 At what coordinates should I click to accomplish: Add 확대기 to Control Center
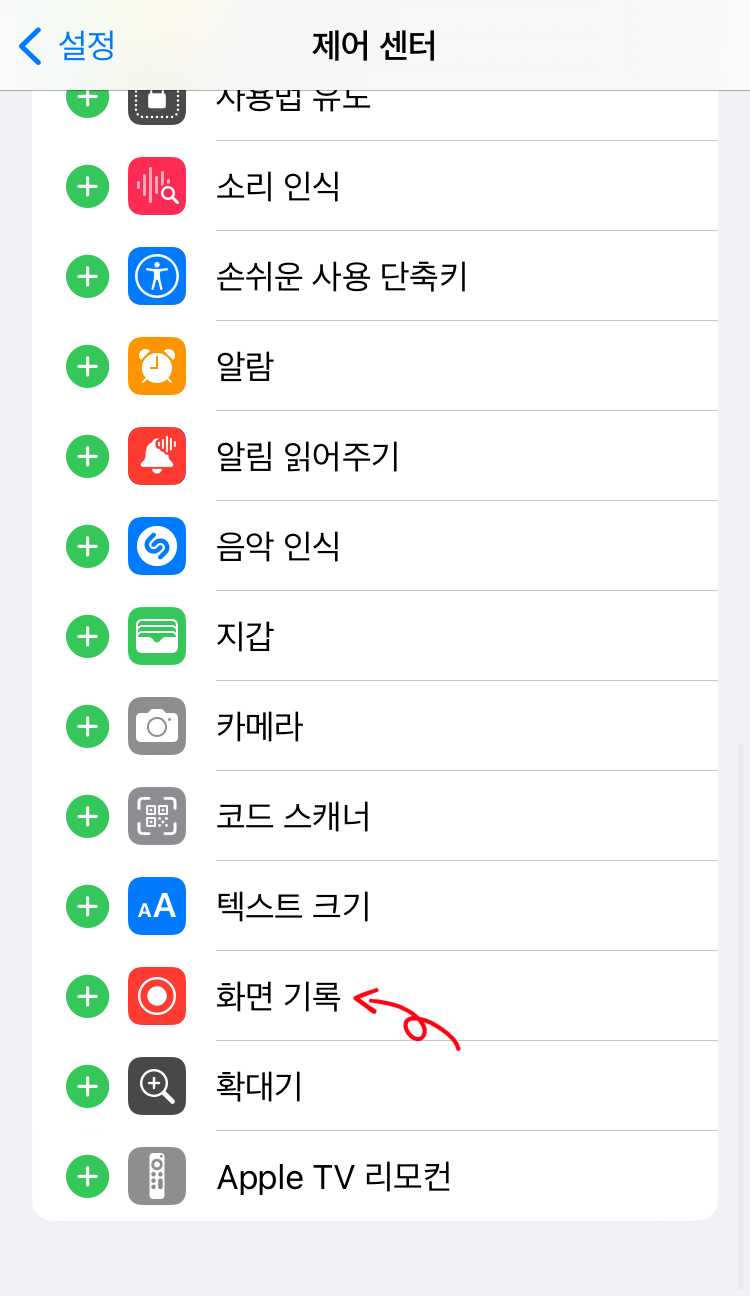tap(88, 1086)
